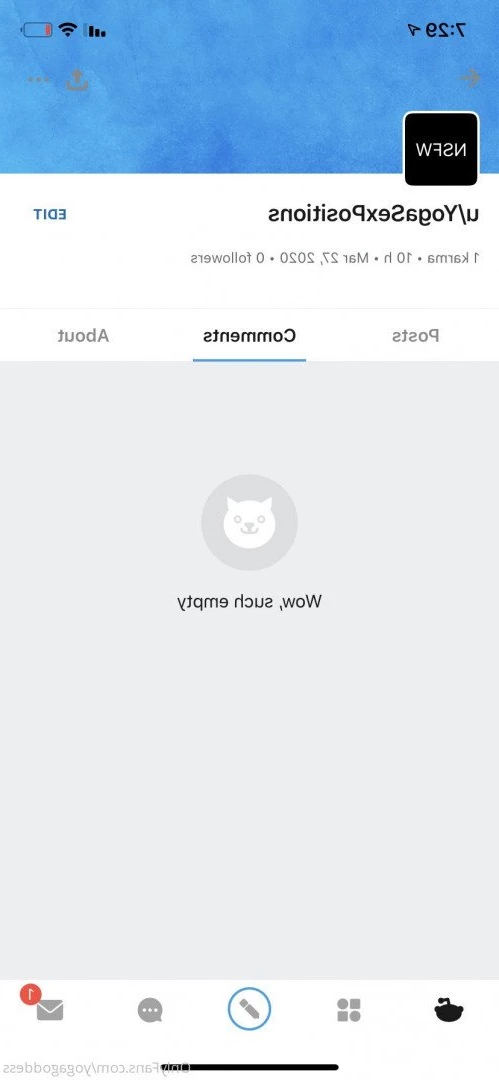This screenshot has height=1080, width=499.
Task: Open the three-dot overflow menu
Action: pyautogui.click(x=39, y=79)
